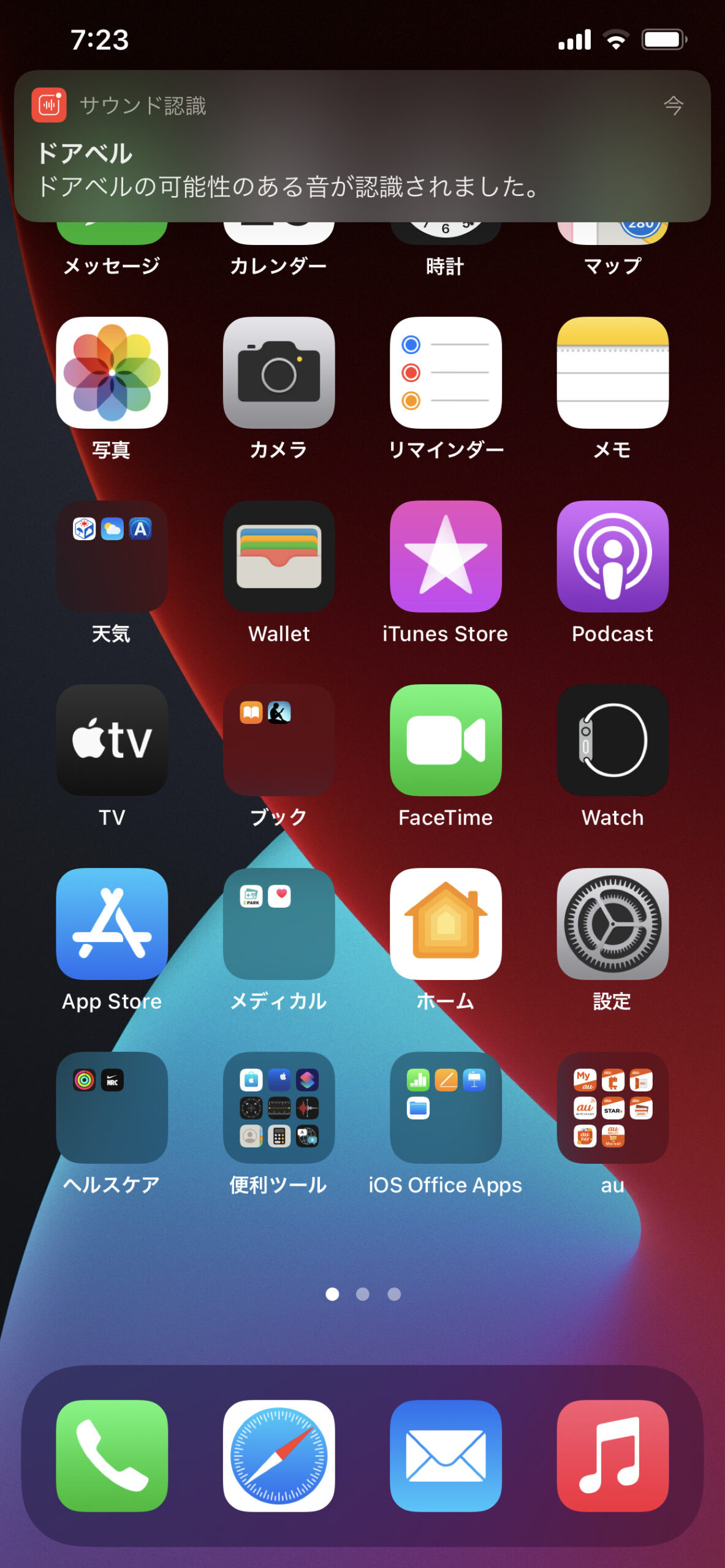The width and height of the screenshot is (725, 1568).
Task: Launch the Apple TV app
Action: point(112,740)
